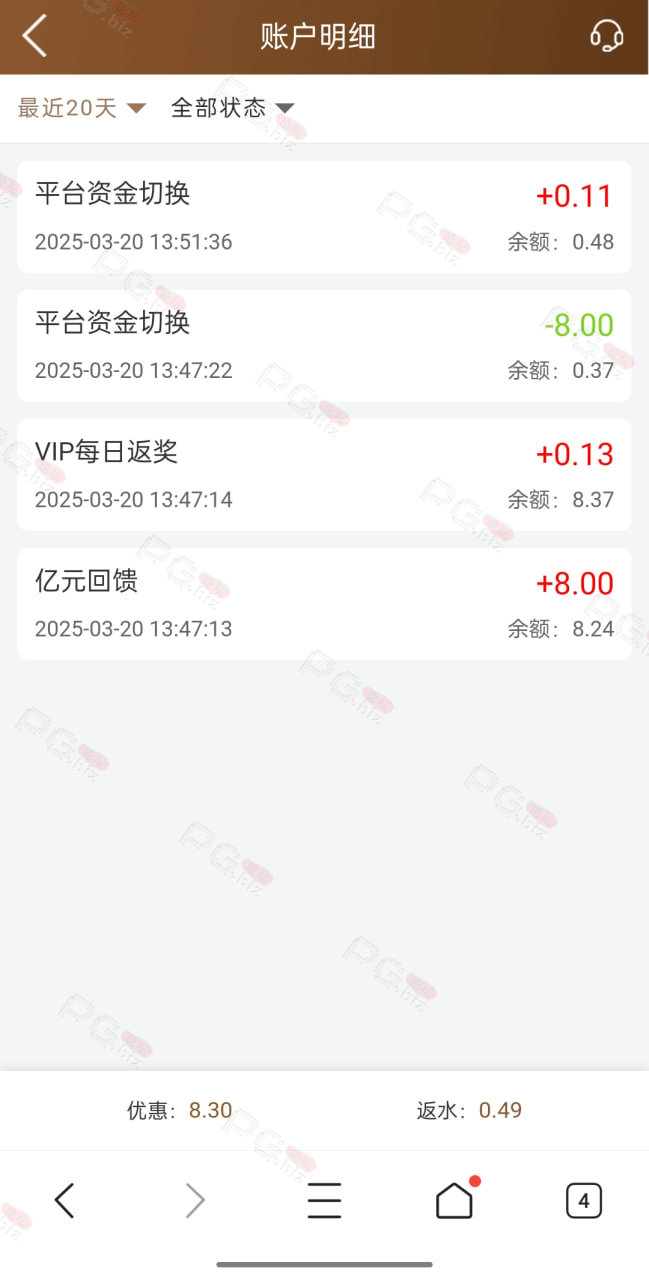This screenshot has width=649, height=1280.
Task: Expand the 最近20天 date filter
Action: click(82, 108)
